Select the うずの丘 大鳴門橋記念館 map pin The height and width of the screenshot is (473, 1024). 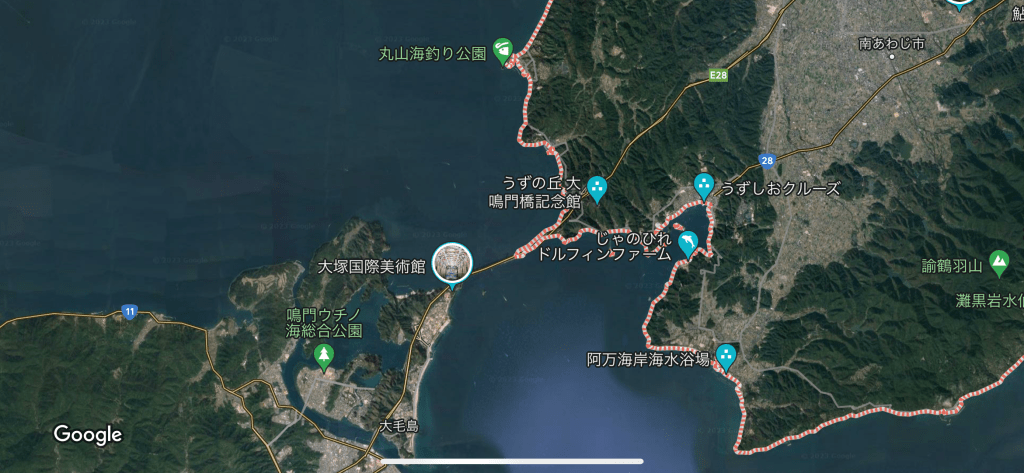597,186
